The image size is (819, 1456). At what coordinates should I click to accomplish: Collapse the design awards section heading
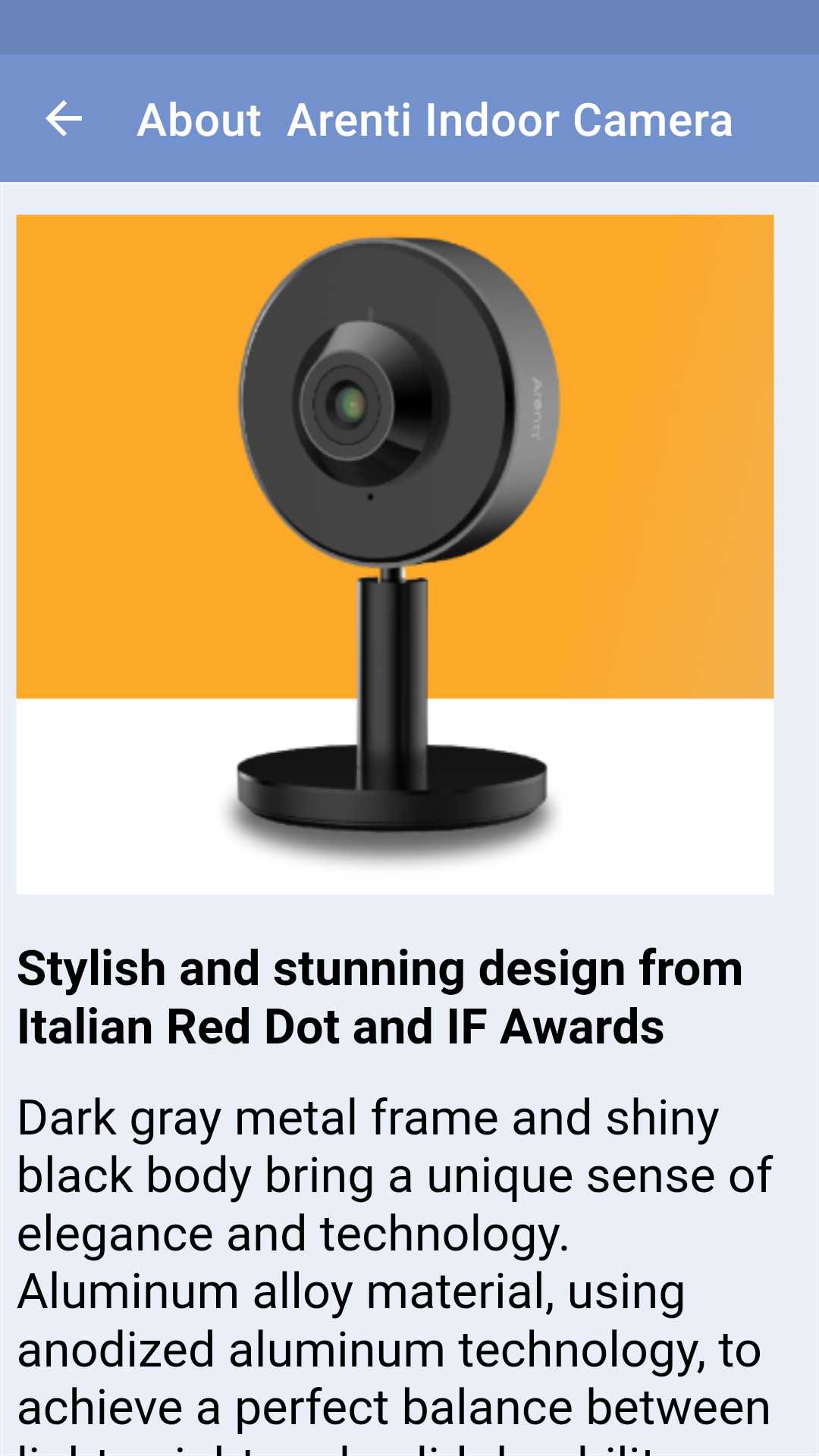click(x=379, y=997)
